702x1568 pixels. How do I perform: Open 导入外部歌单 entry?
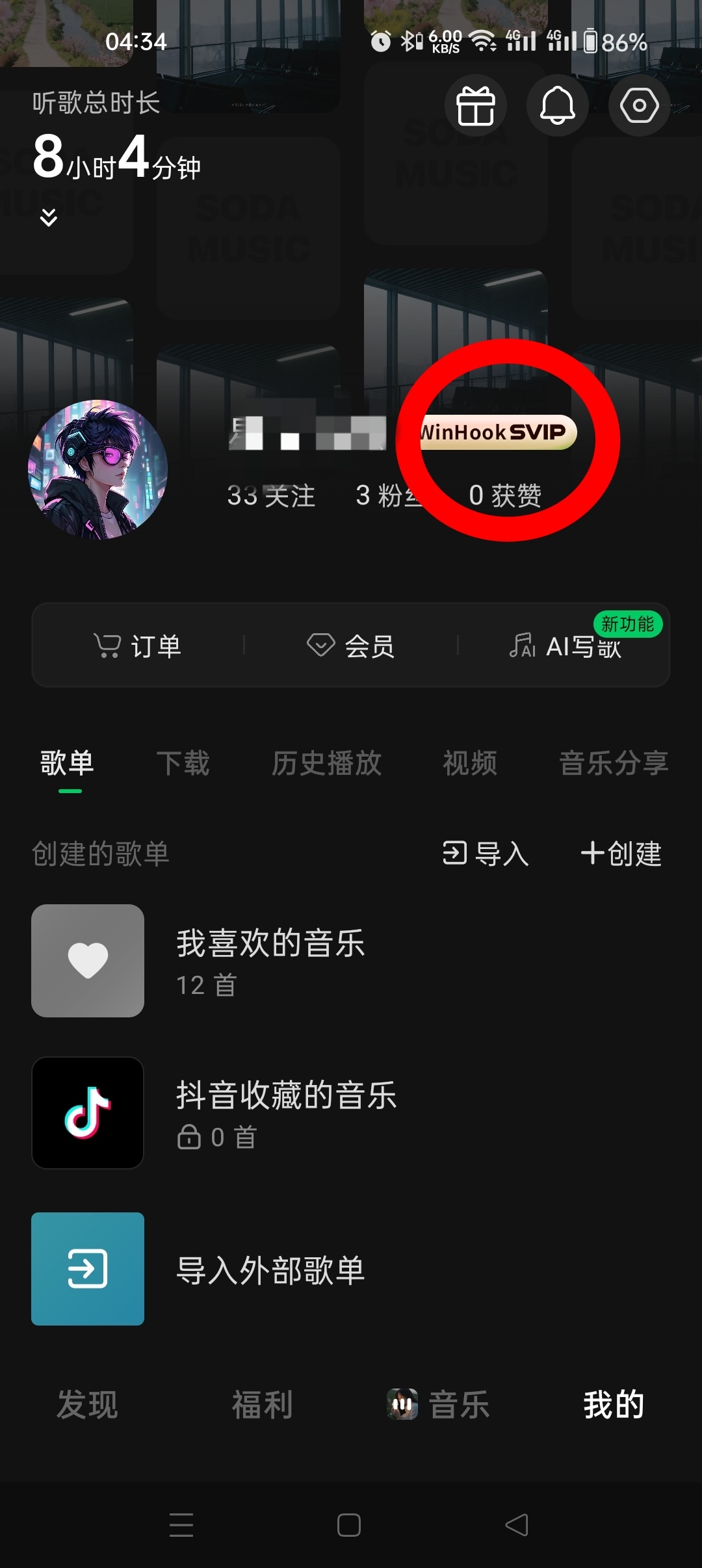[x=271, y=1270]
